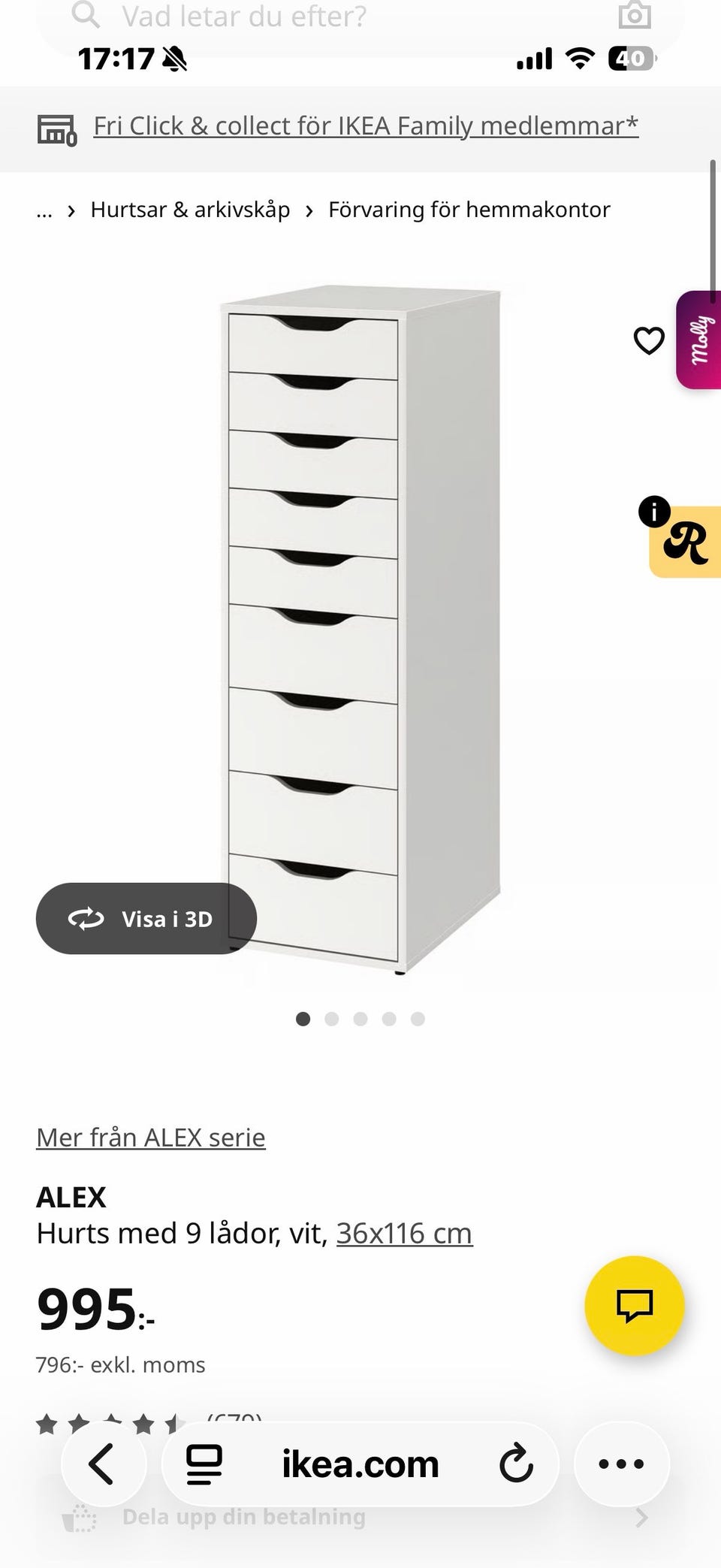The image size is (721, 1568).
Task: Select the second carousel dot
Action: pos(332,1019)
